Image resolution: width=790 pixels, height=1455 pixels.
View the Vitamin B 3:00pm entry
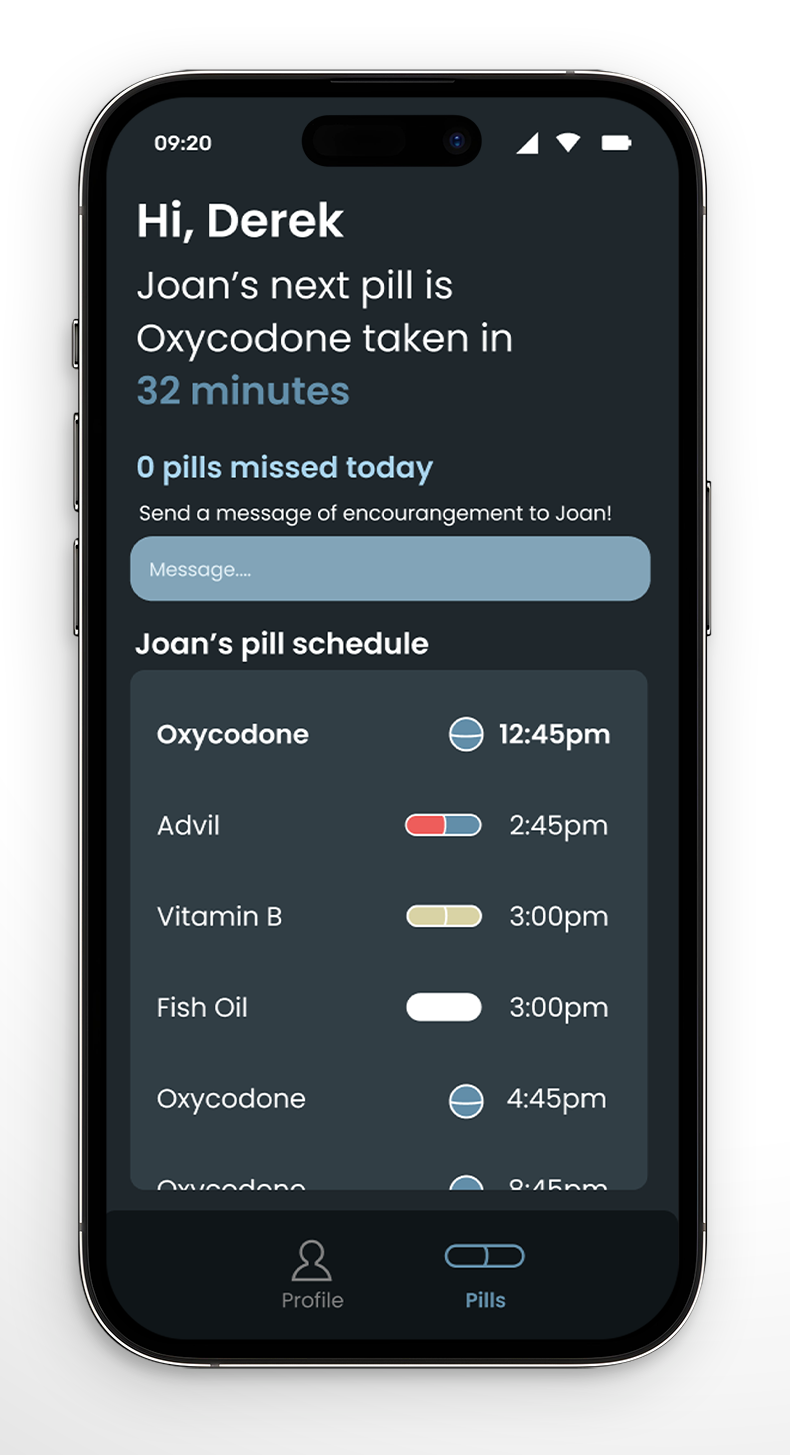pos(388,917)
